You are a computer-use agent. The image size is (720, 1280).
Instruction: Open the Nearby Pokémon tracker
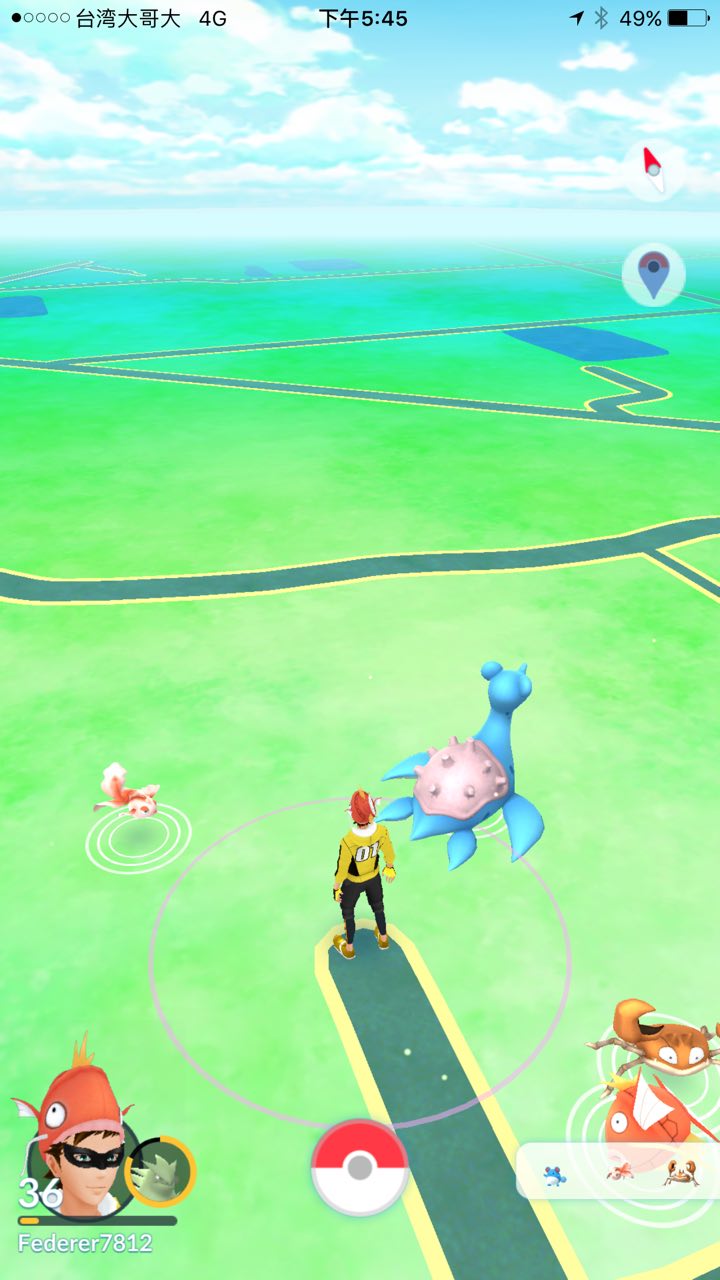point(618,1171)
